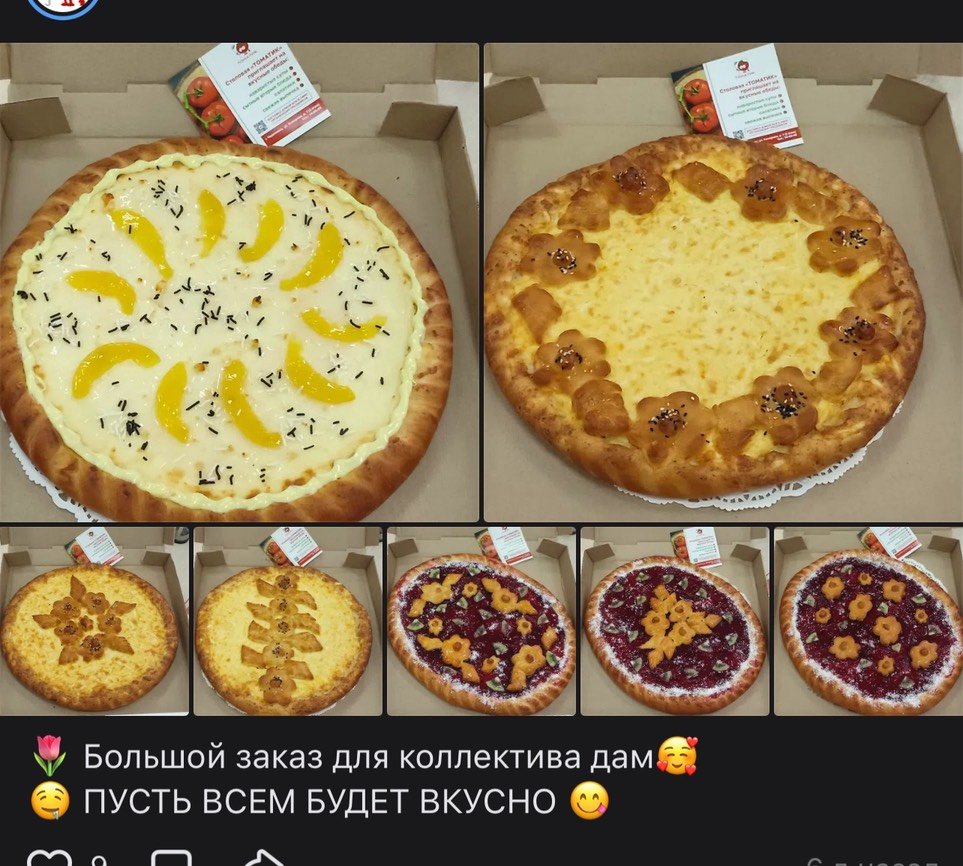Open comments on this post
This screenshot has height=866, width=963.
tap(171, 858)
